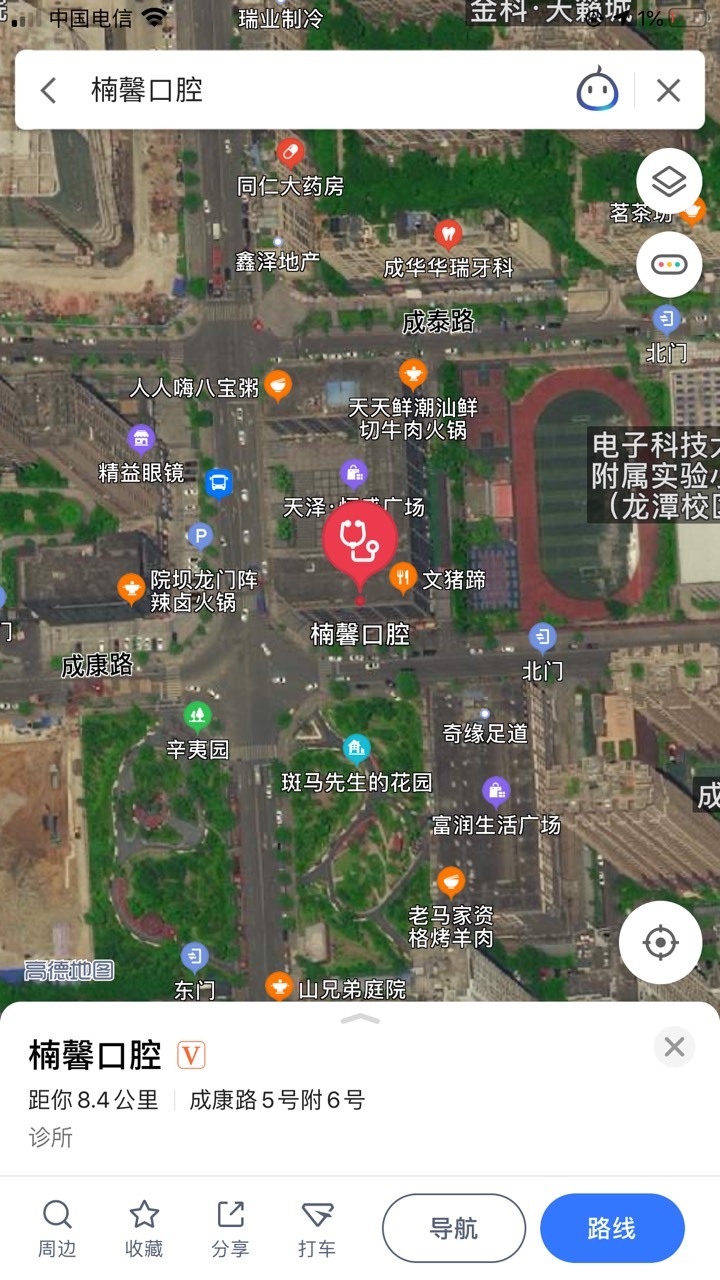The height and width of the screenshot is (1280, 720).
Task: Open the round multicolor dots button under layers
Action: click(x=669, y=265)
